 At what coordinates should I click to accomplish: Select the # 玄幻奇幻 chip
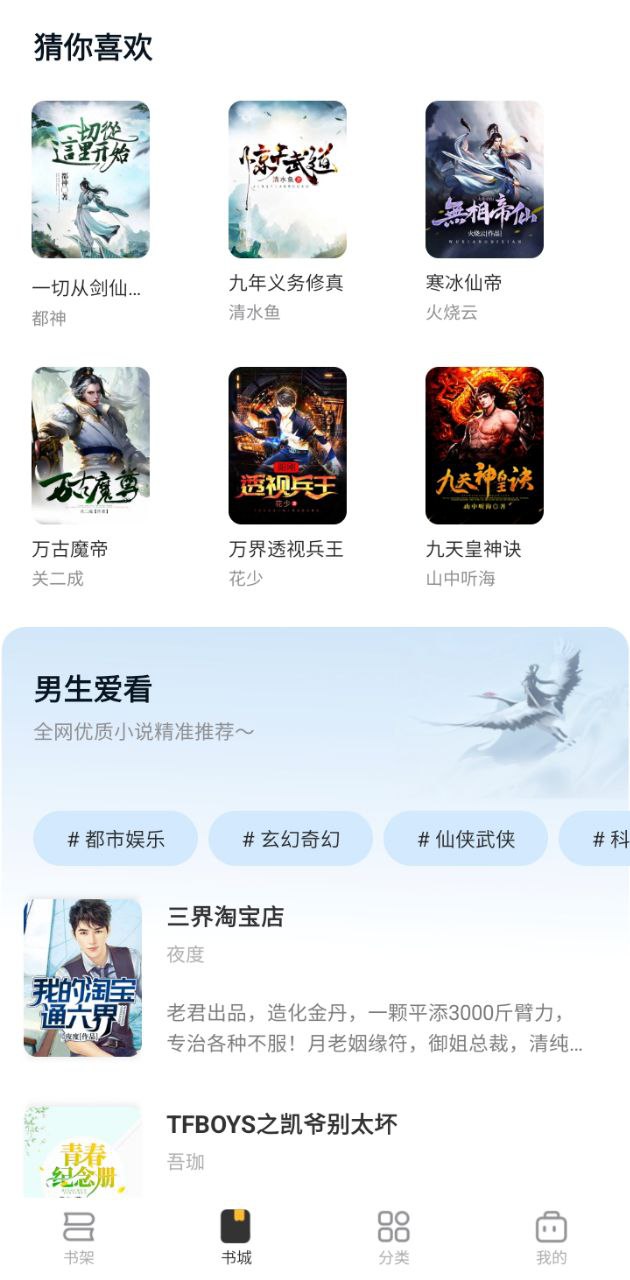click(291, 839)
